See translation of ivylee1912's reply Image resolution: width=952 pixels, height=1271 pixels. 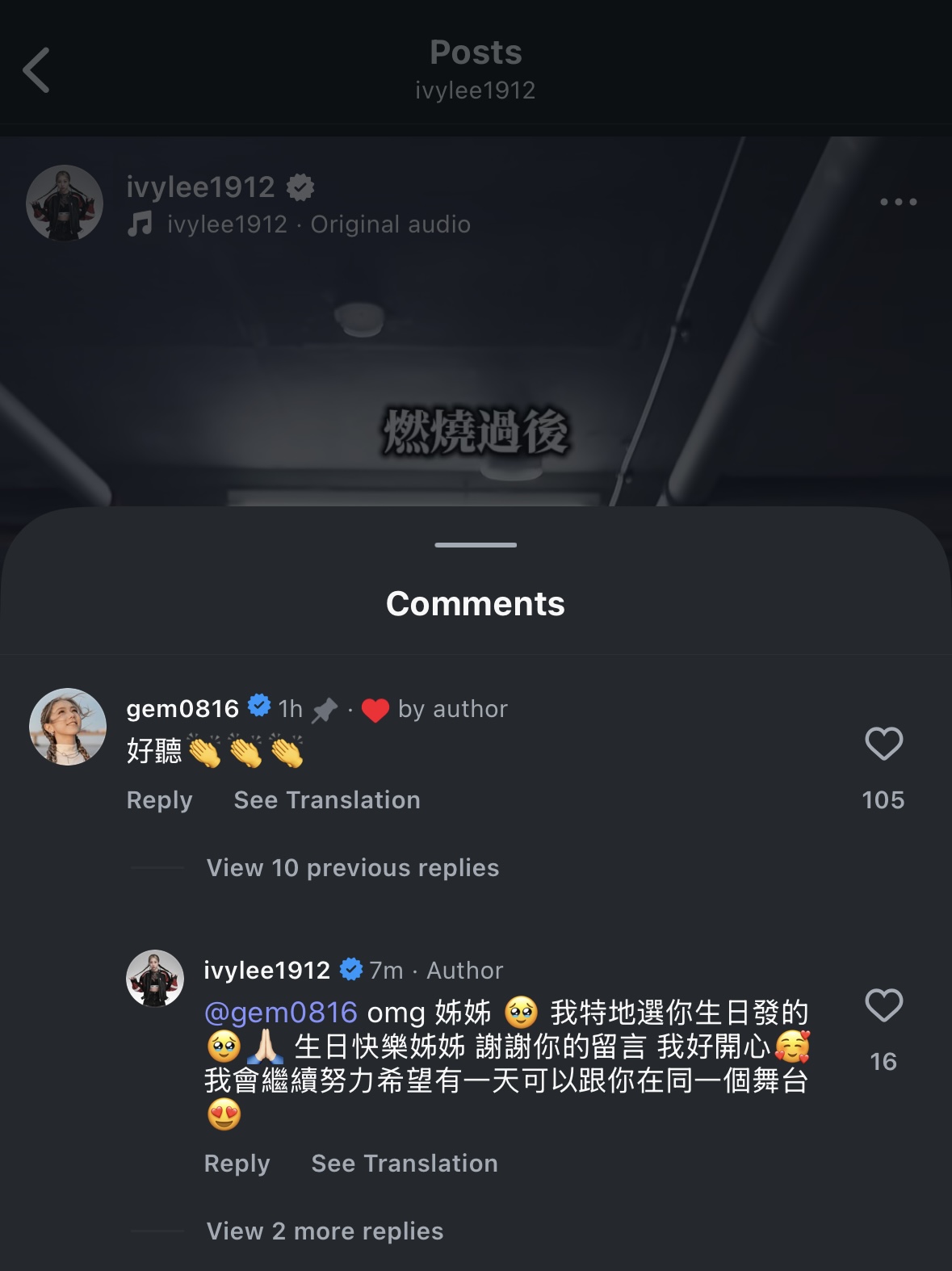click(404, 1164)
